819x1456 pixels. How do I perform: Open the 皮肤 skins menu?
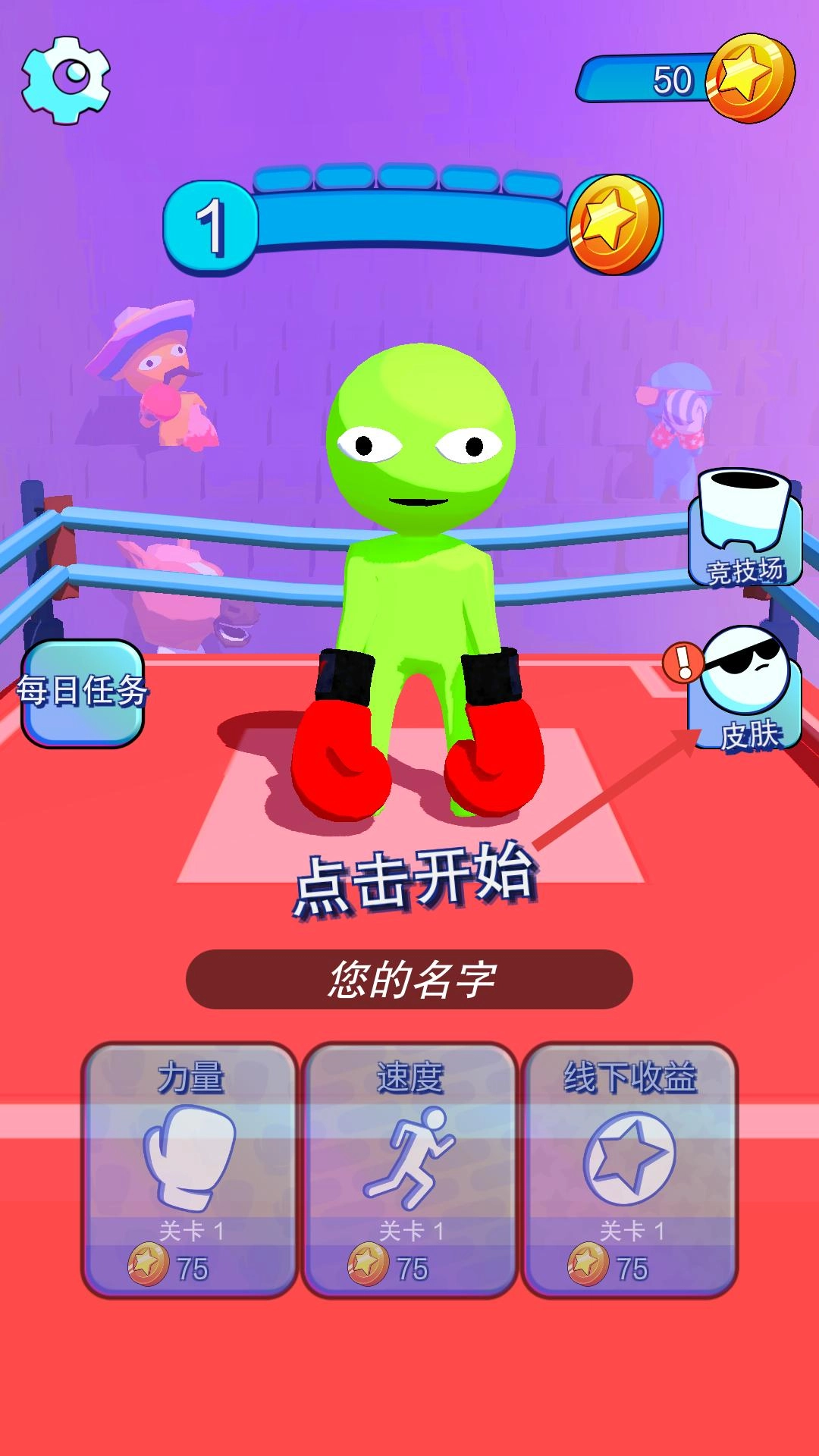pyautogui.click(x=745, y=689)
